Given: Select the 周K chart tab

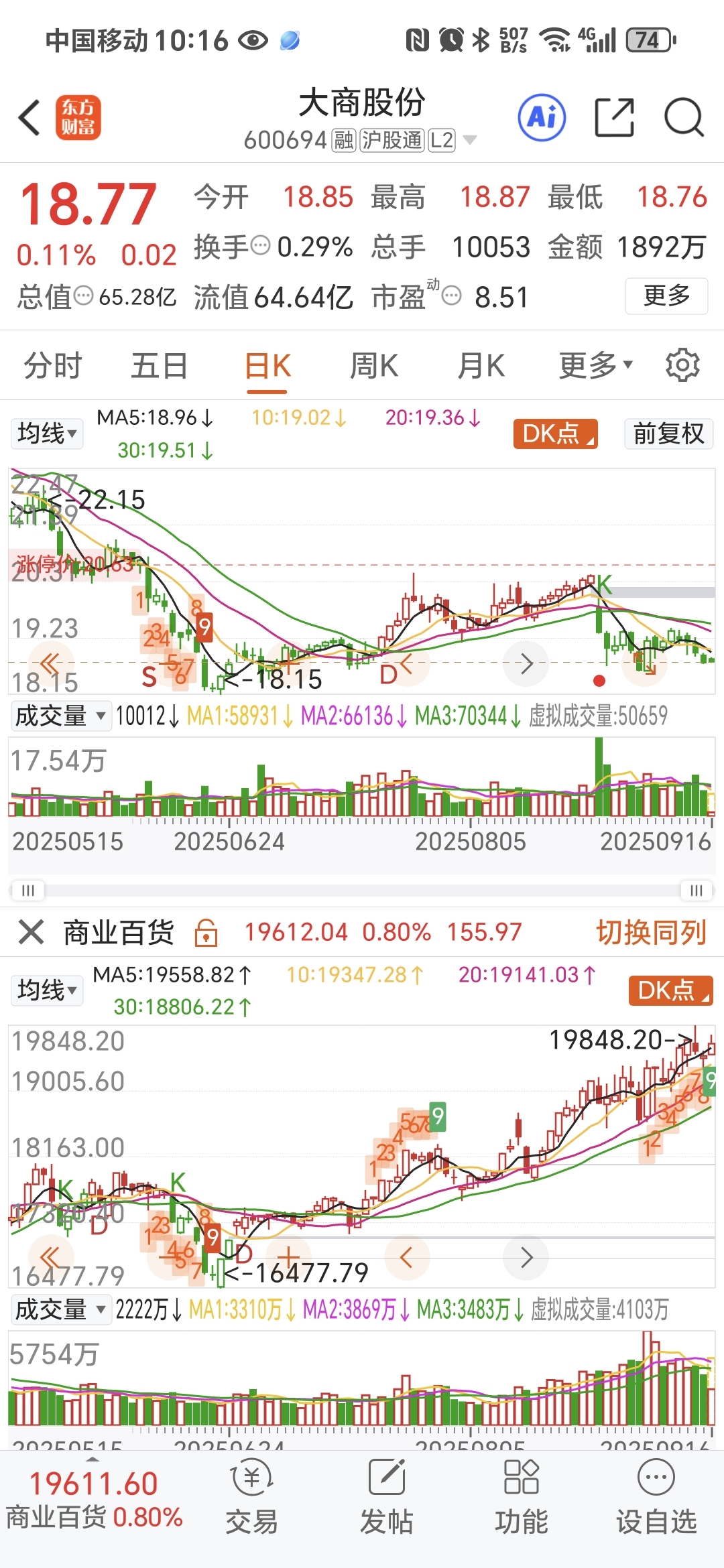Looking at the screenshot, I should (x=374, y=366).
